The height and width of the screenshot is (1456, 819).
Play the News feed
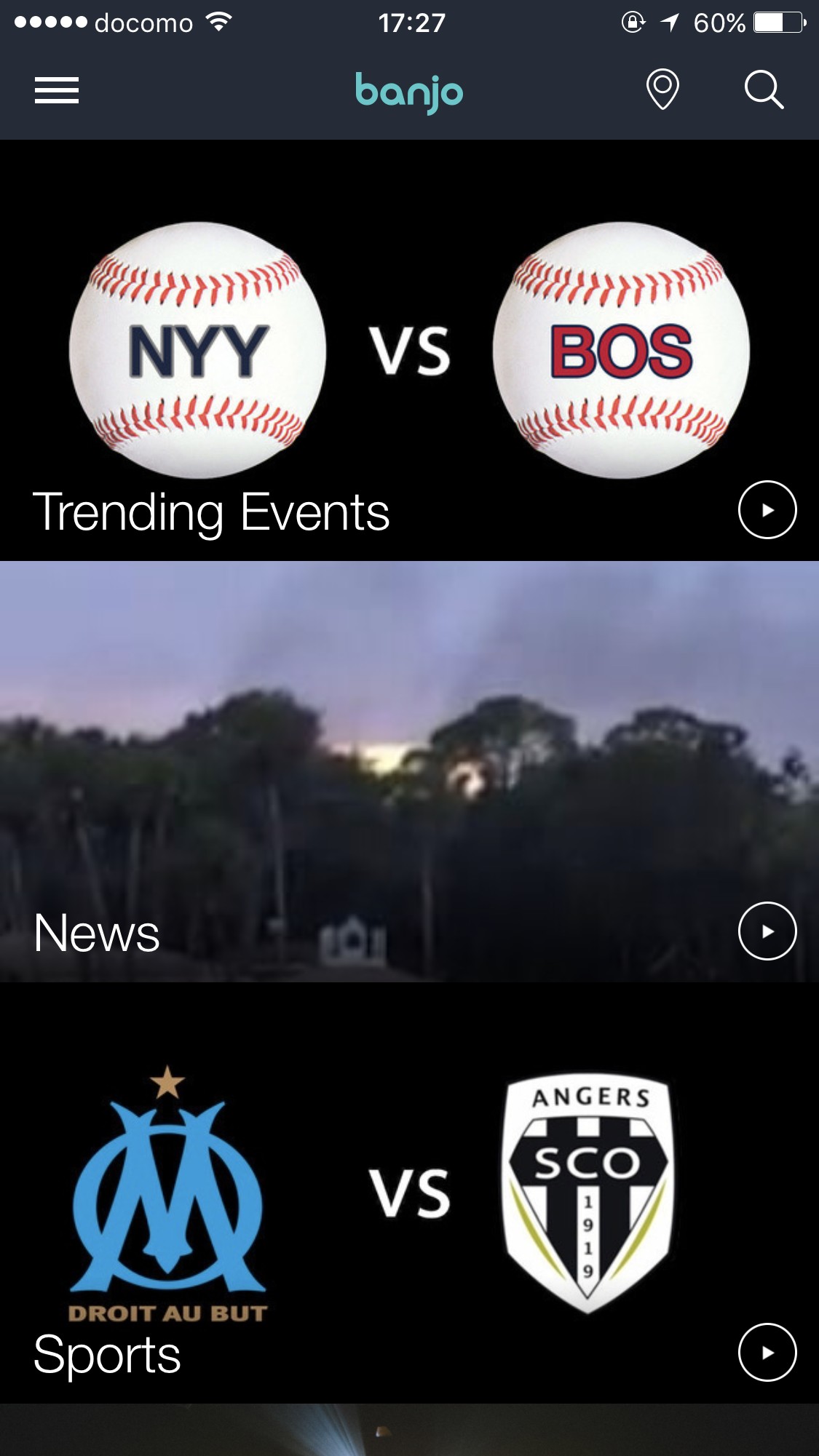(767, 931)
